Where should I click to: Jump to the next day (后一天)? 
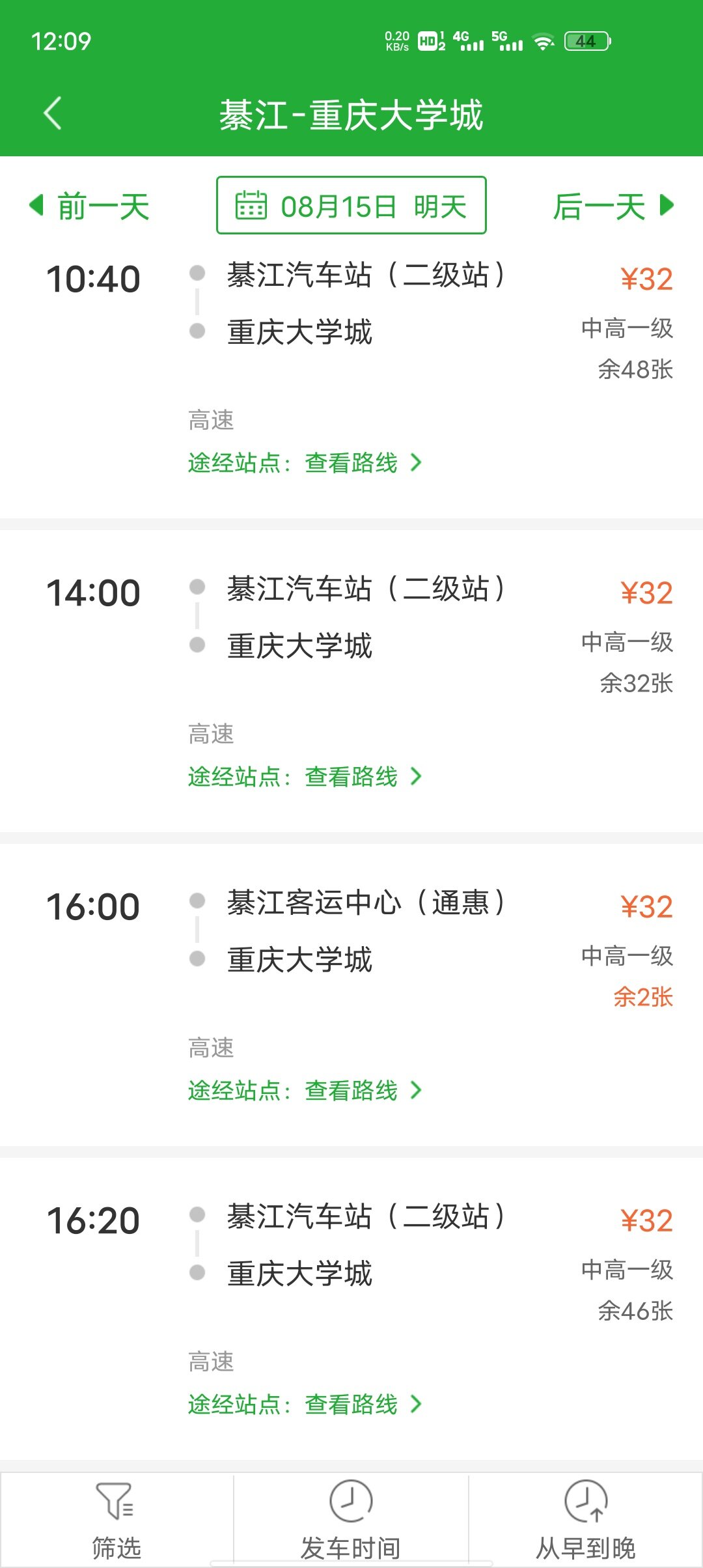pyautogui.click(x=613, y=206)
